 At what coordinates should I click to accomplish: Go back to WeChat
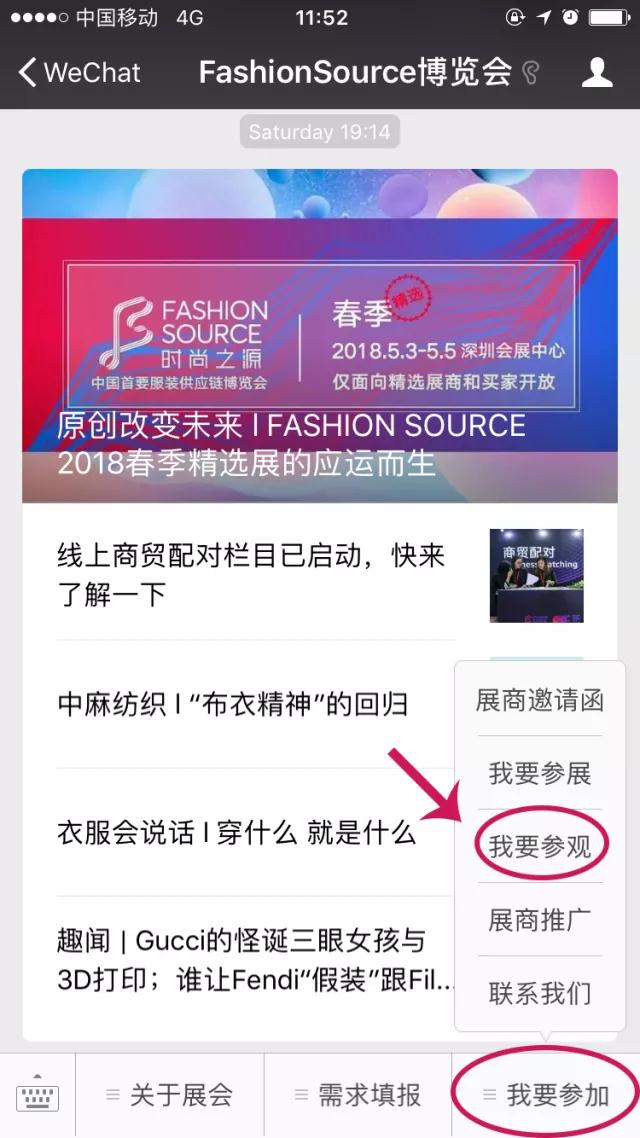pyautogui.click(x=80, y=72)
